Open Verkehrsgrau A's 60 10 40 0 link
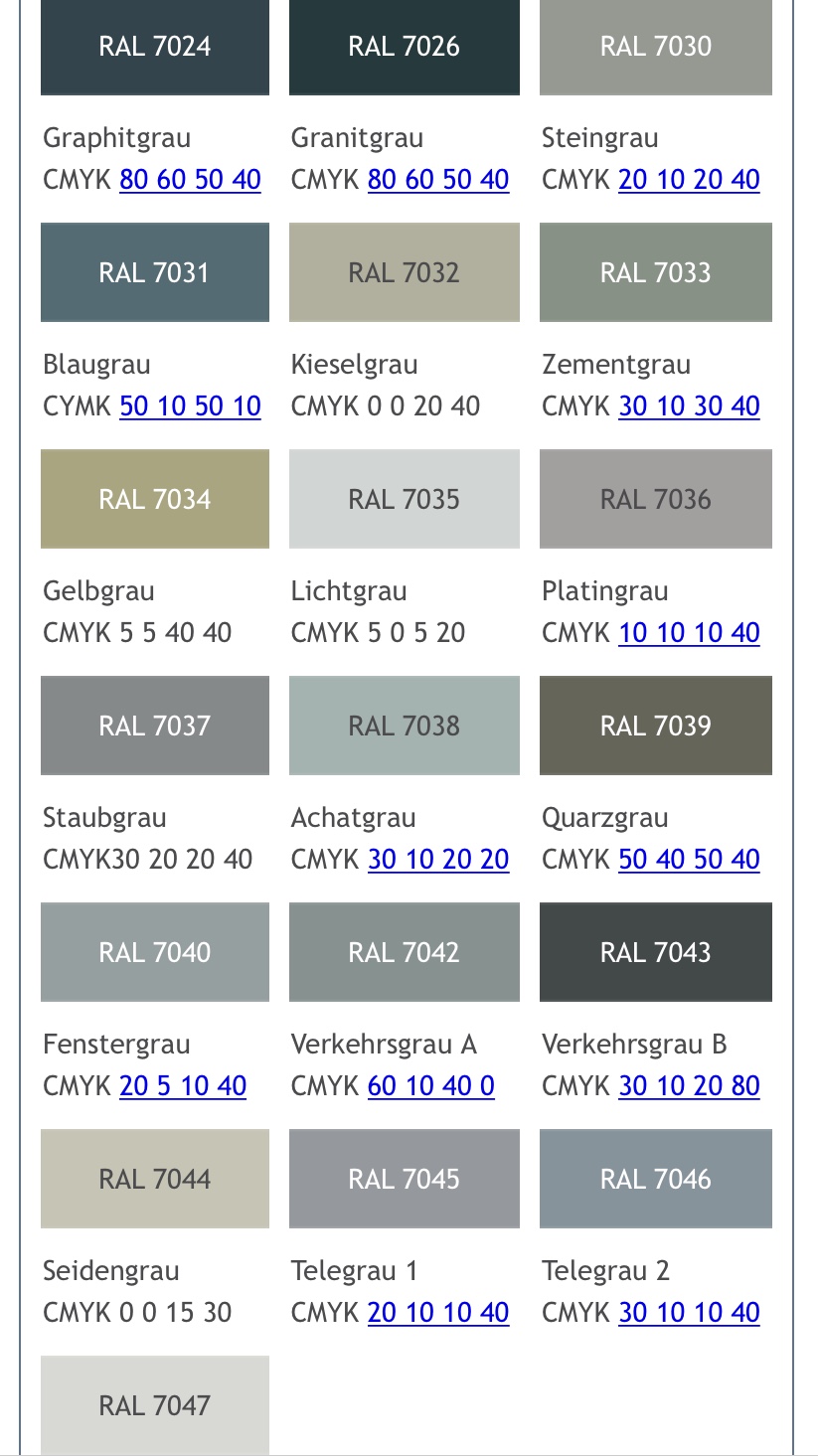Viewport: 818px width, 1456px height. (x=431, y=1086)
